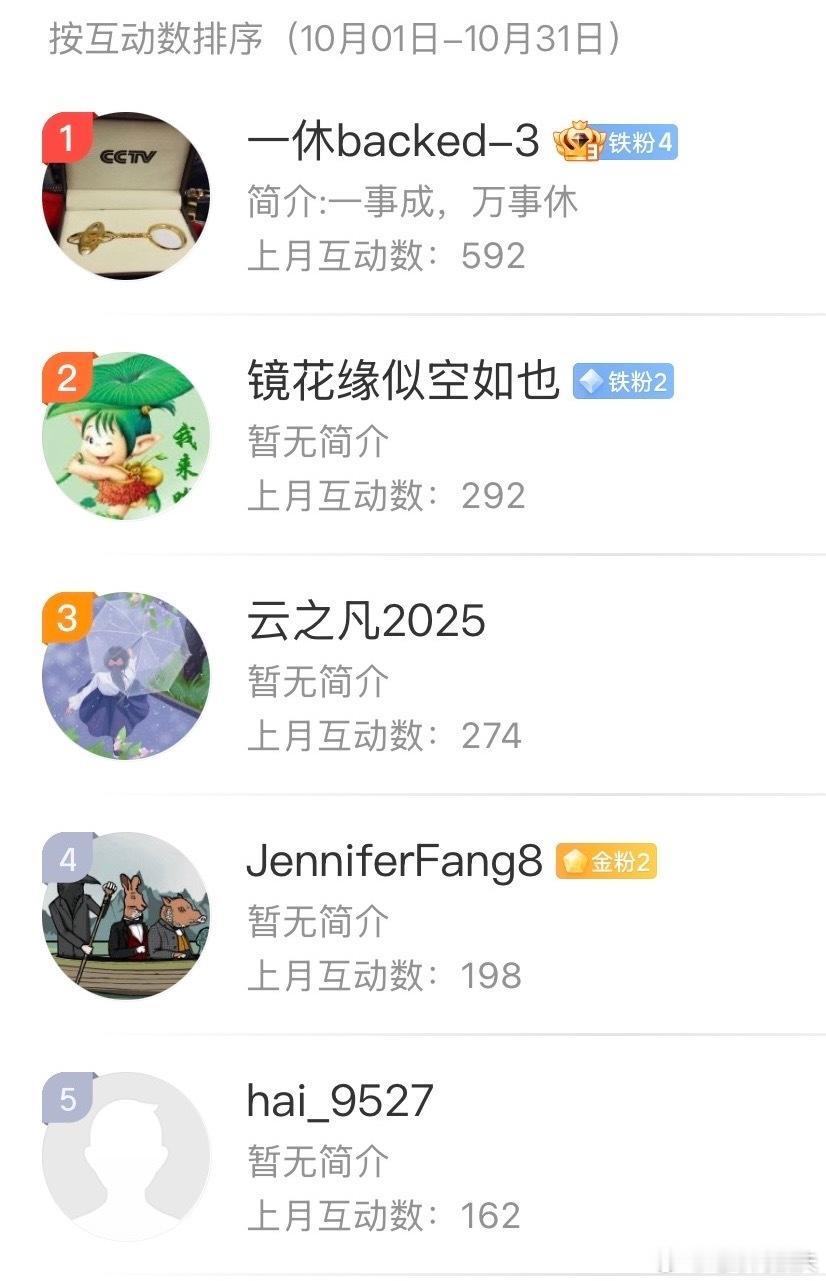Click the diamond icon on the 铁粉2 badge
Screen dimensions: 826x1281
click(591, 383)
